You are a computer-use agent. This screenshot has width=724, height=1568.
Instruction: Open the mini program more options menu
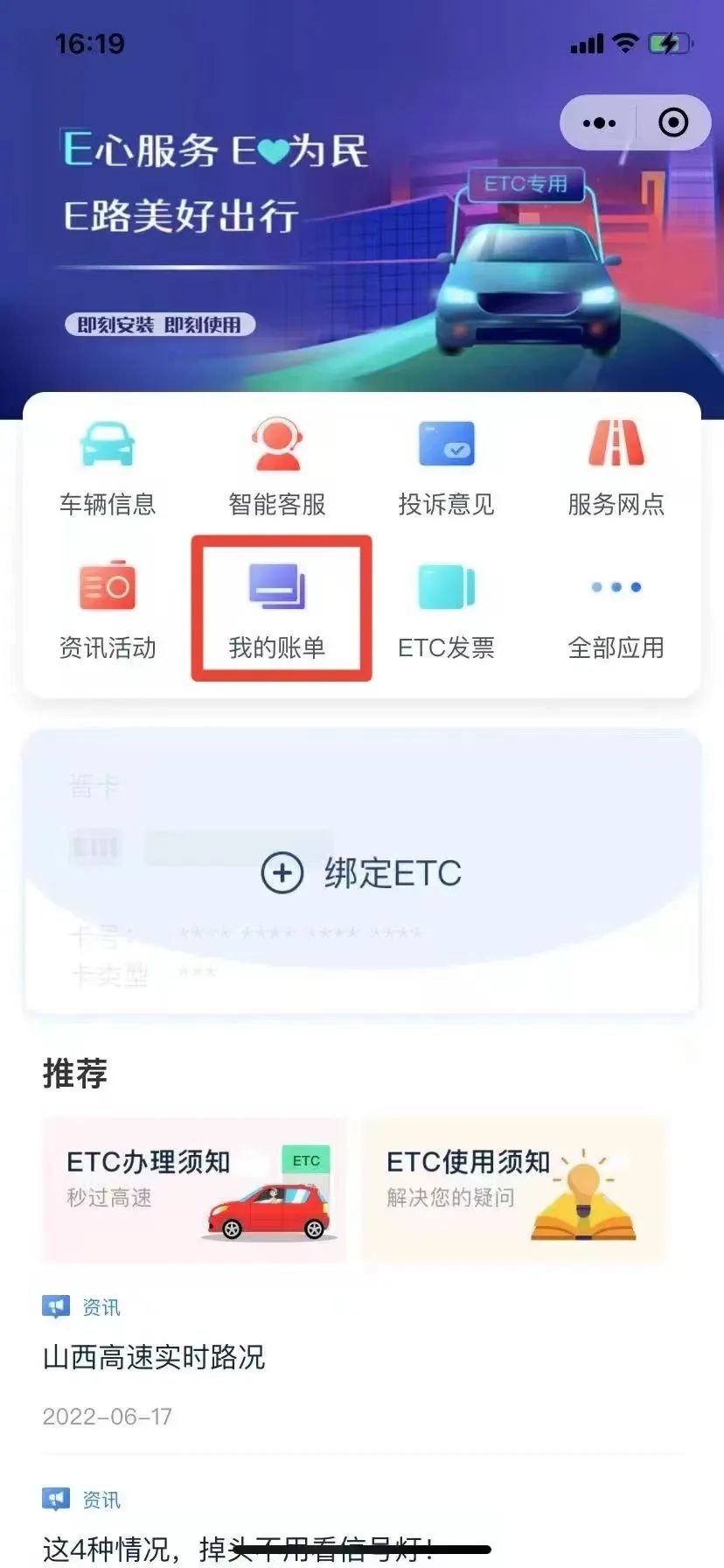[x=599, y=123]
